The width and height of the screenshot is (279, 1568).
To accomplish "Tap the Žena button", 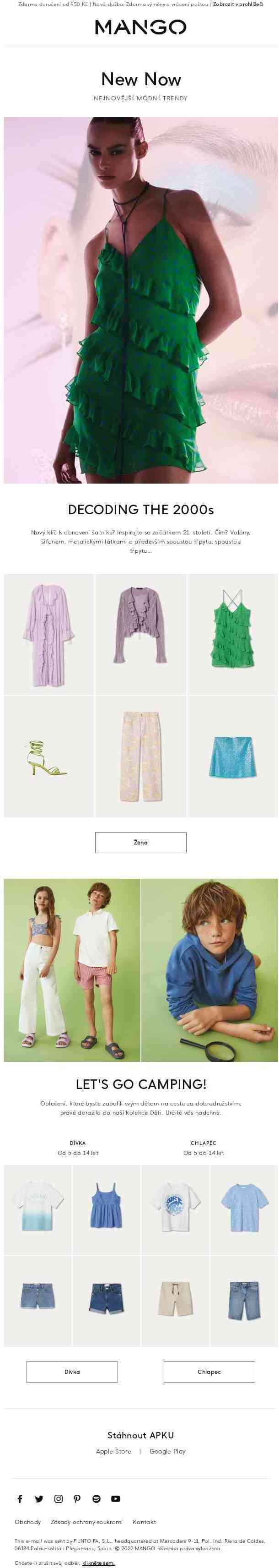I will [140, 842].
